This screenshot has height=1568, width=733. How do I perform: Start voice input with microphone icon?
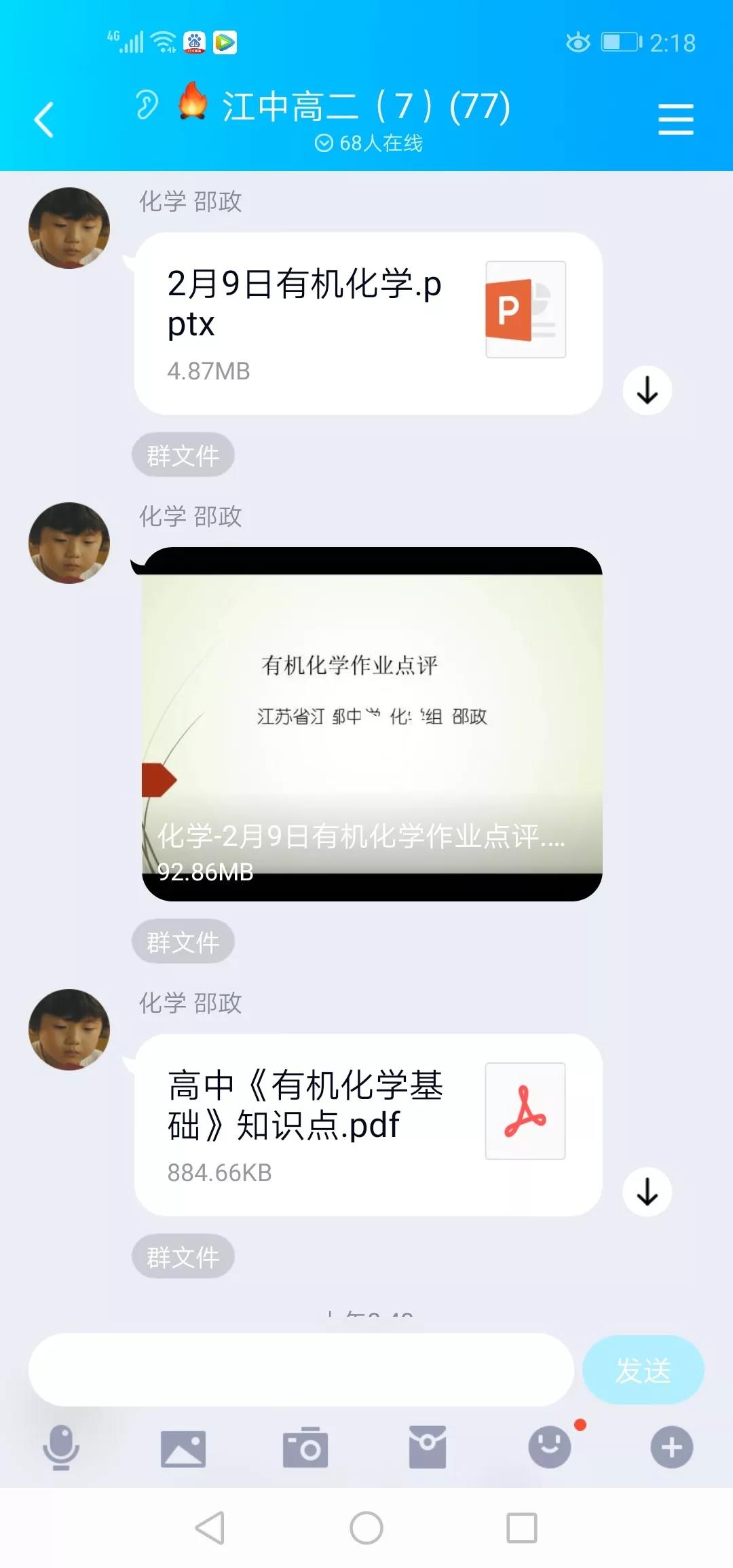61,1448
